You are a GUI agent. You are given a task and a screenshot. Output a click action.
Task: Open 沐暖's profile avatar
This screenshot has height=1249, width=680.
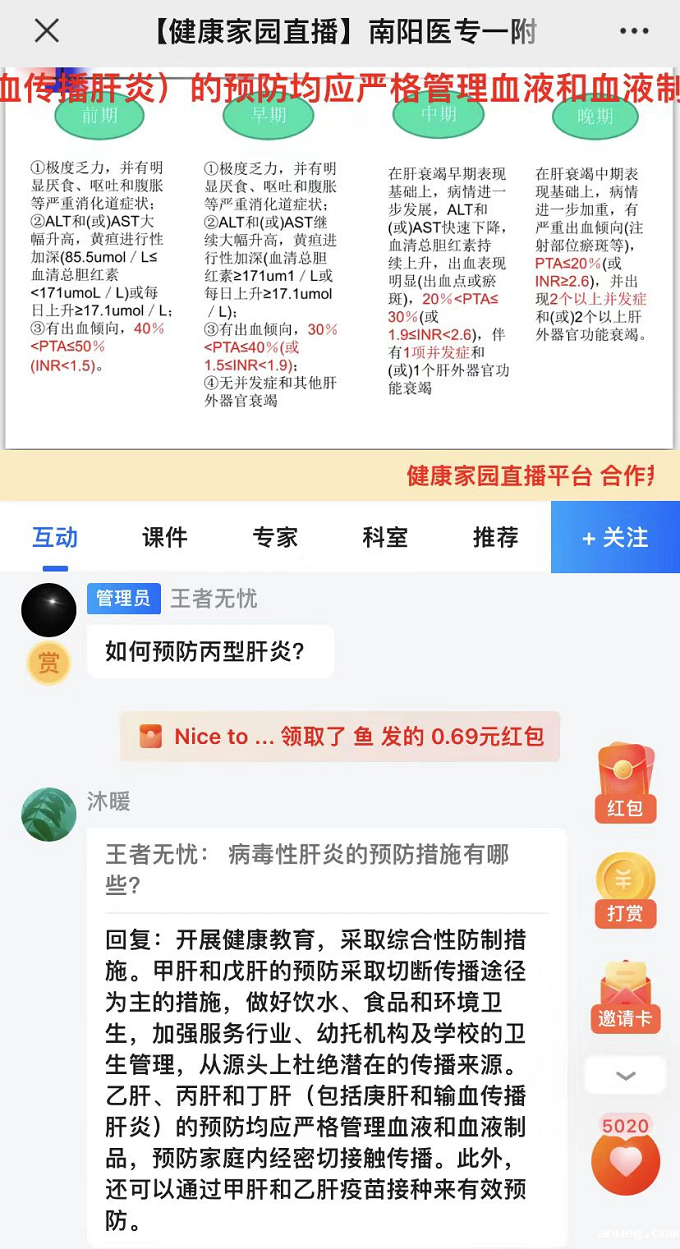(x=49, y=814)
